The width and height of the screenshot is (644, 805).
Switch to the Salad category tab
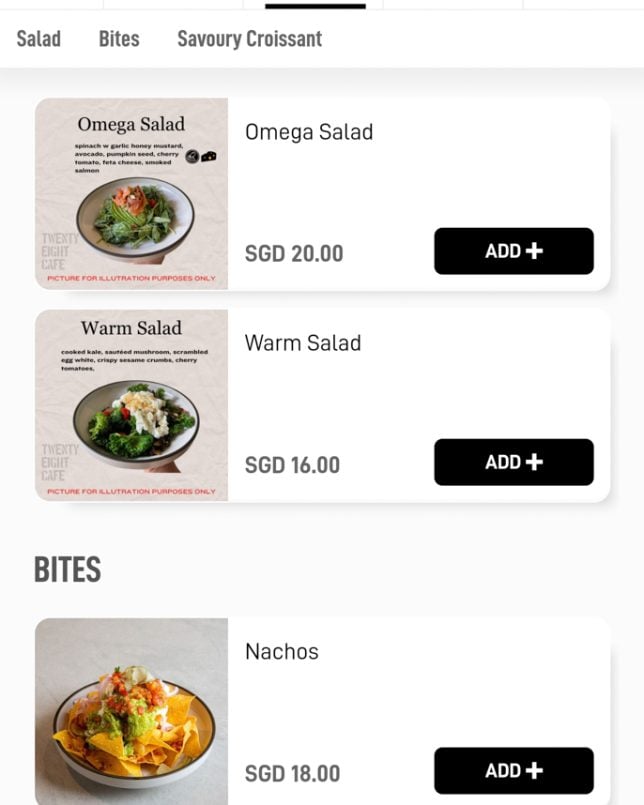point(39,39)
